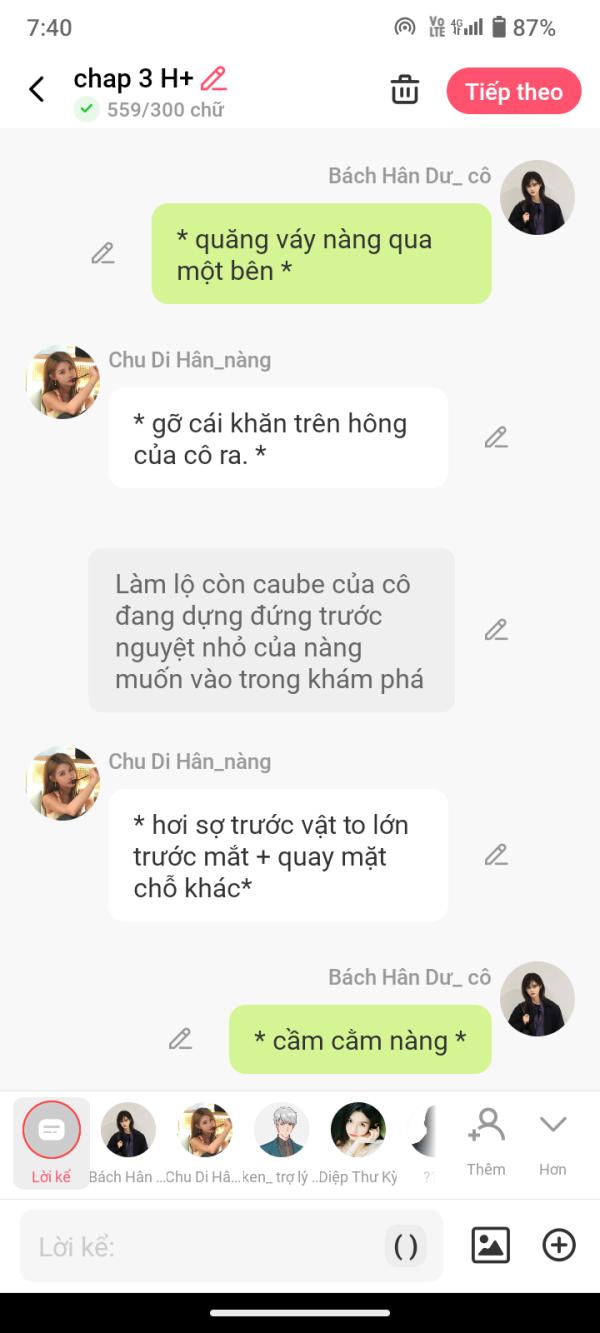This screenshot has height=1333, width=600.
Task: Choose character Diệp Thư Kỳ in the selector
Action: click(358, 1131)
